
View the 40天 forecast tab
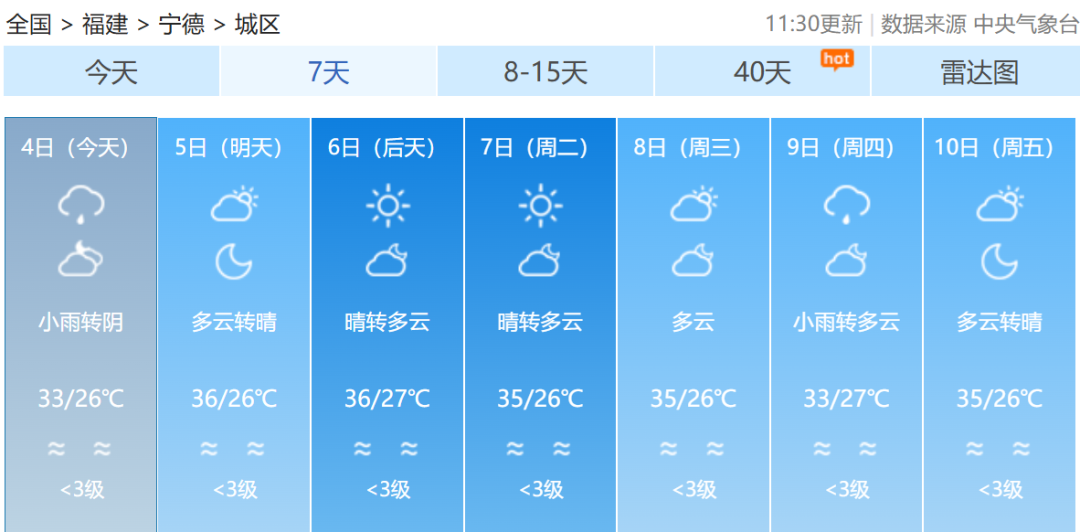pos(762,72)
